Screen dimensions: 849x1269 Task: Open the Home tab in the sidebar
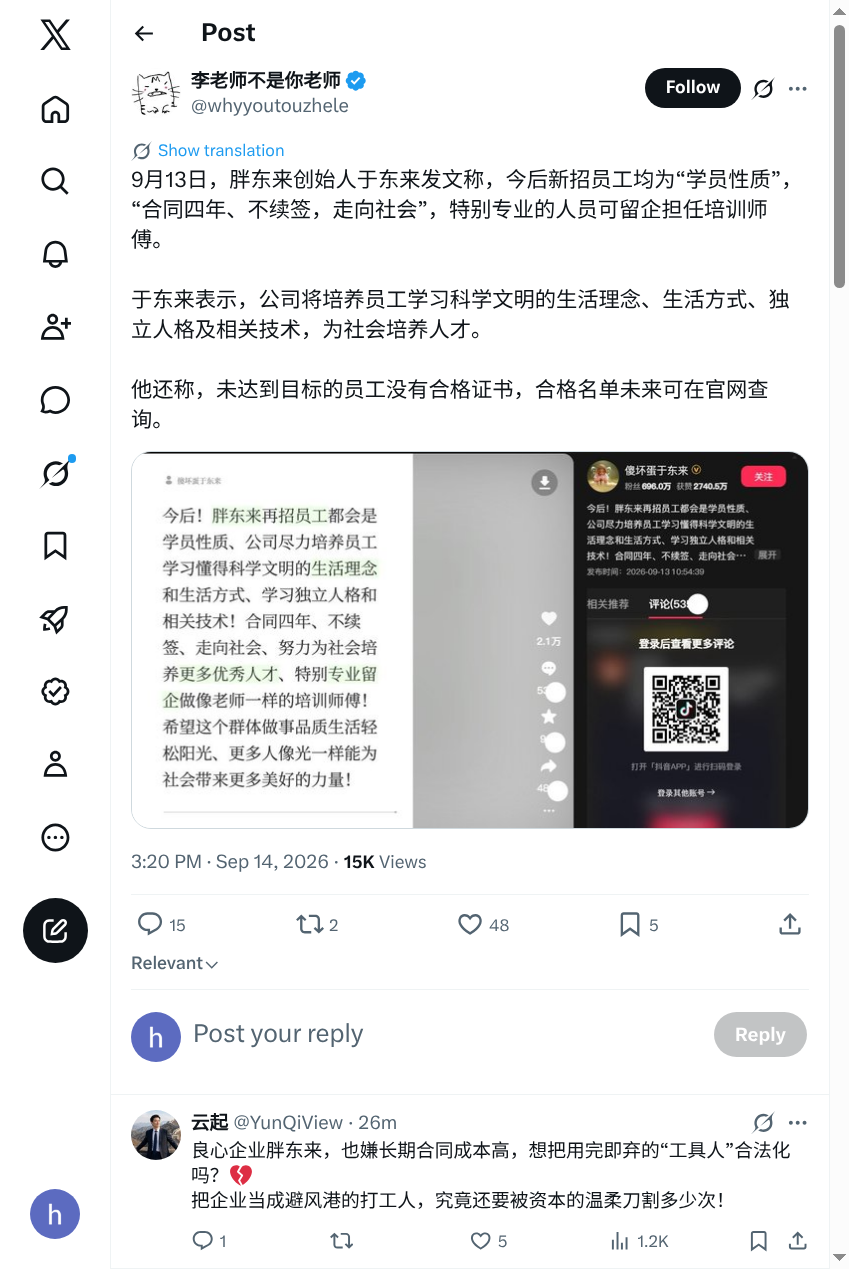[x=55, y=109]
